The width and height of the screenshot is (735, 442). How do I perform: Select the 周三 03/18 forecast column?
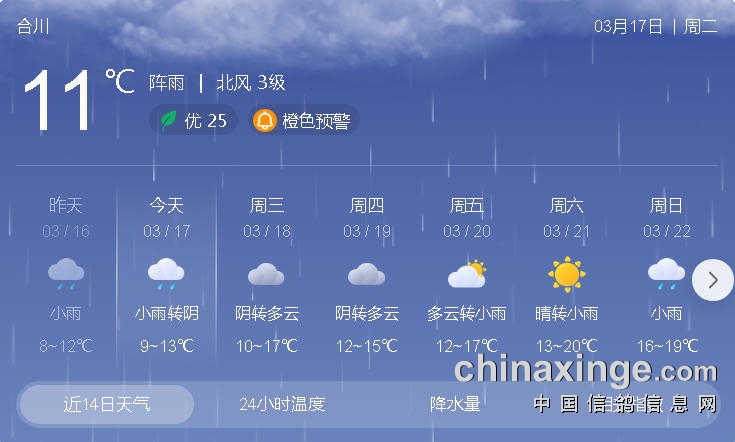(267, 275)
